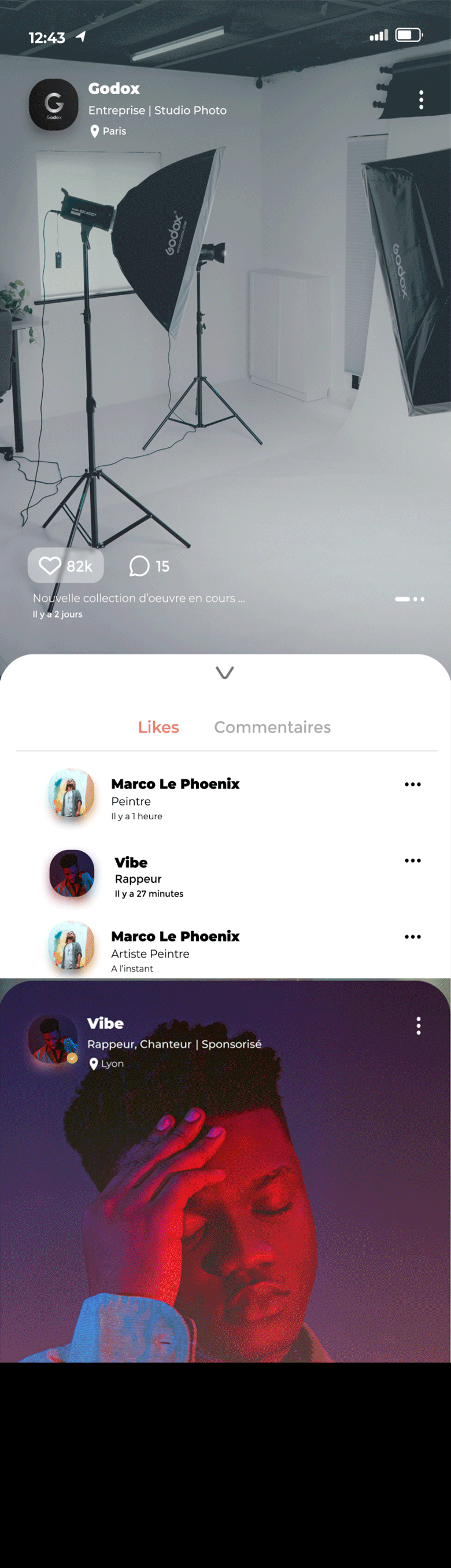Open options for Vibe, Rappeur
The width and height of the screenshot is (451, 1568).
click(412, 860)
